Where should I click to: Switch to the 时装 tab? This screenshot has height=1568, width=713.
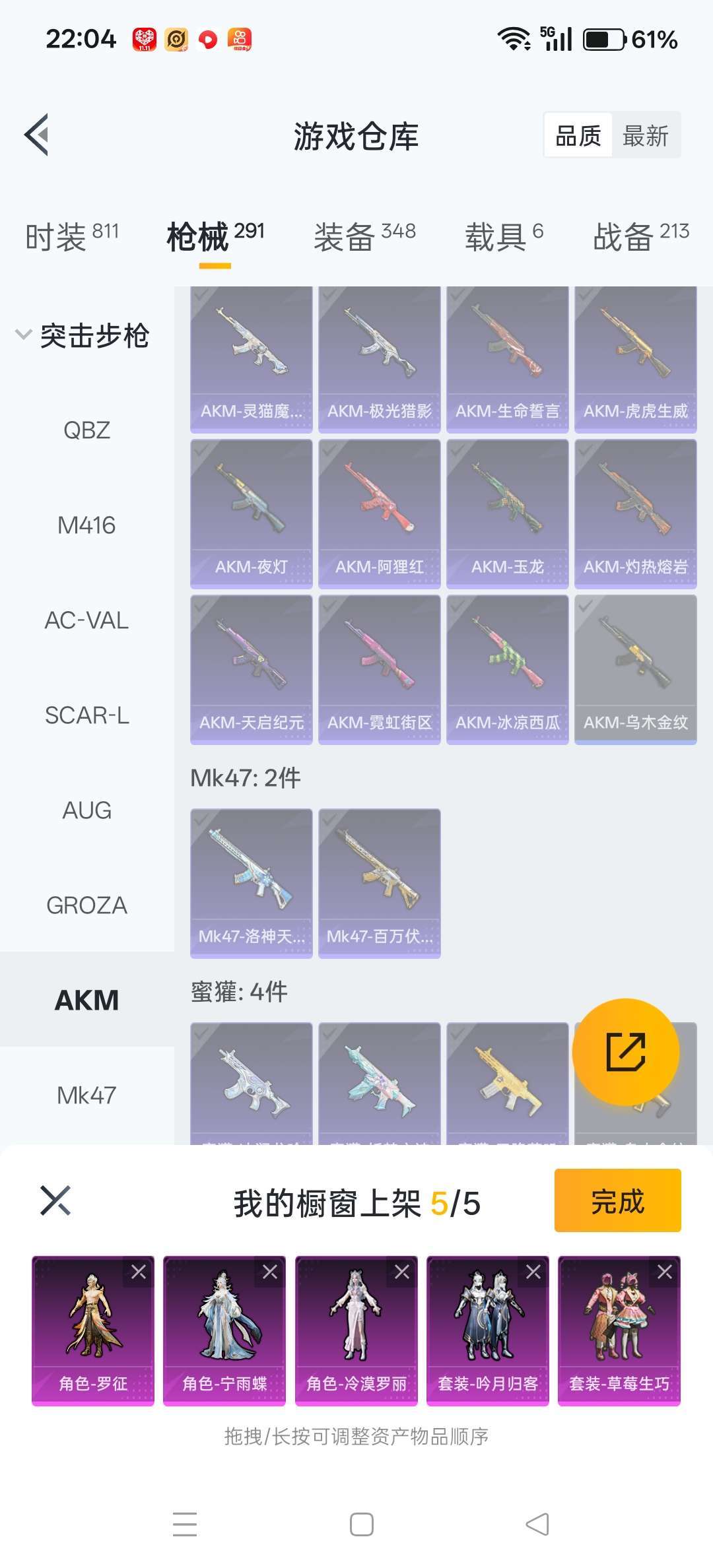click(x=71, y=236)
